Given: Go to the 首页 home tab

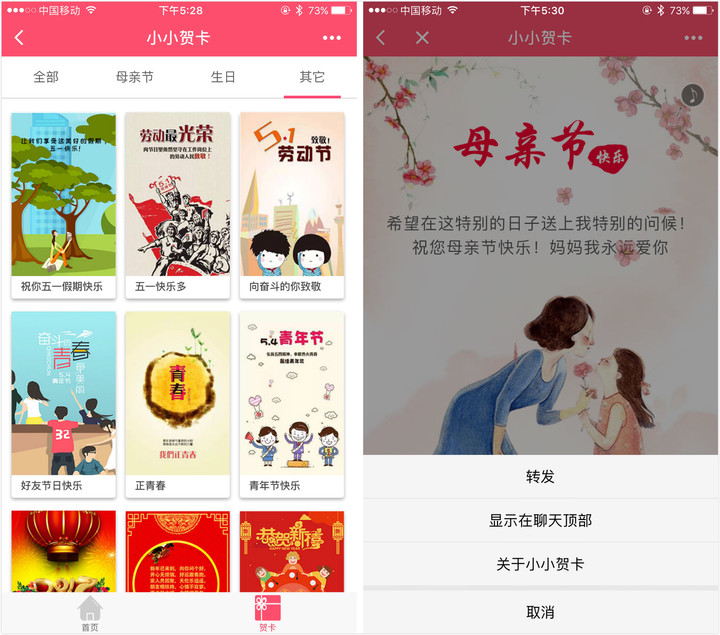Looking at the screenshot, I should pos(90,613).
